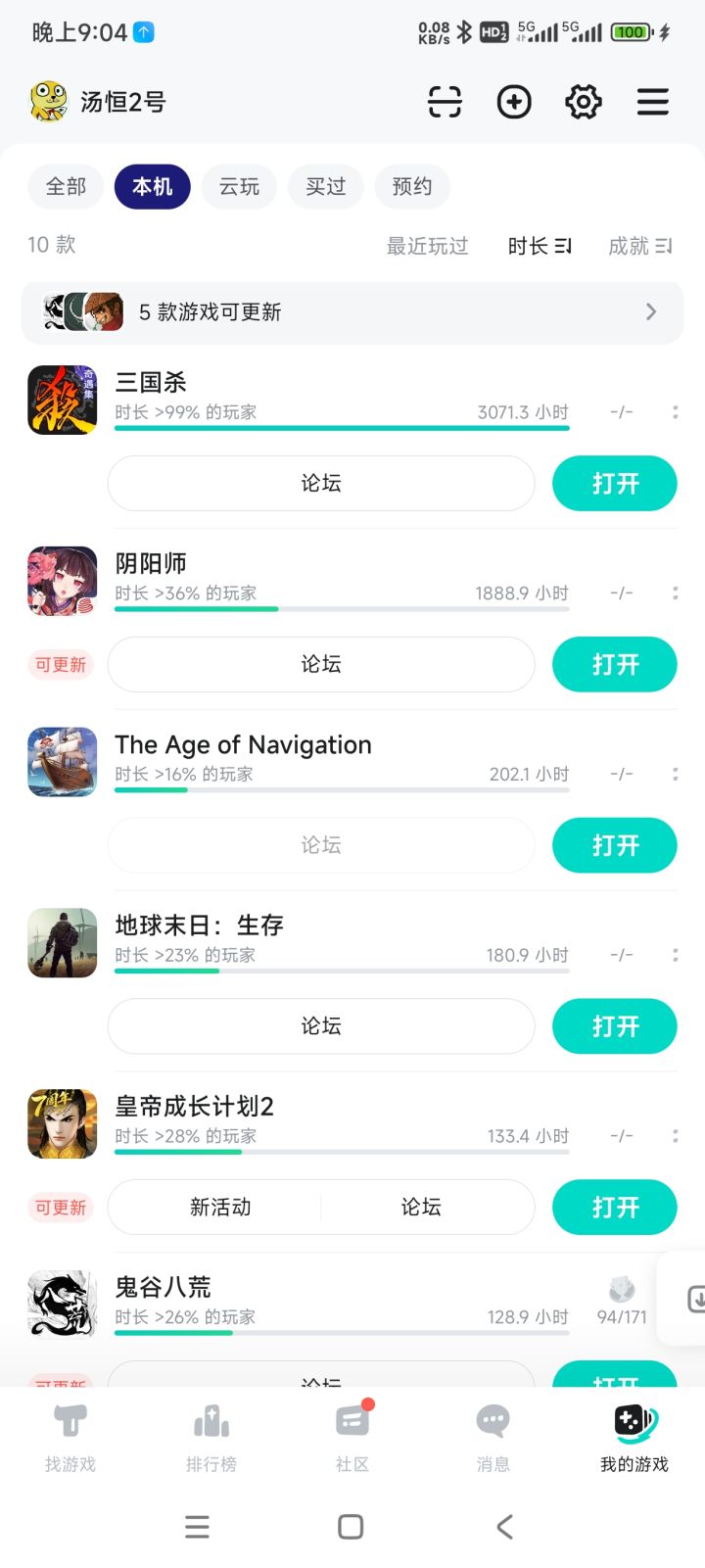Open the 排行榜 rankings section
This screenshot has height=1568, width=705.
(211, 1436)
